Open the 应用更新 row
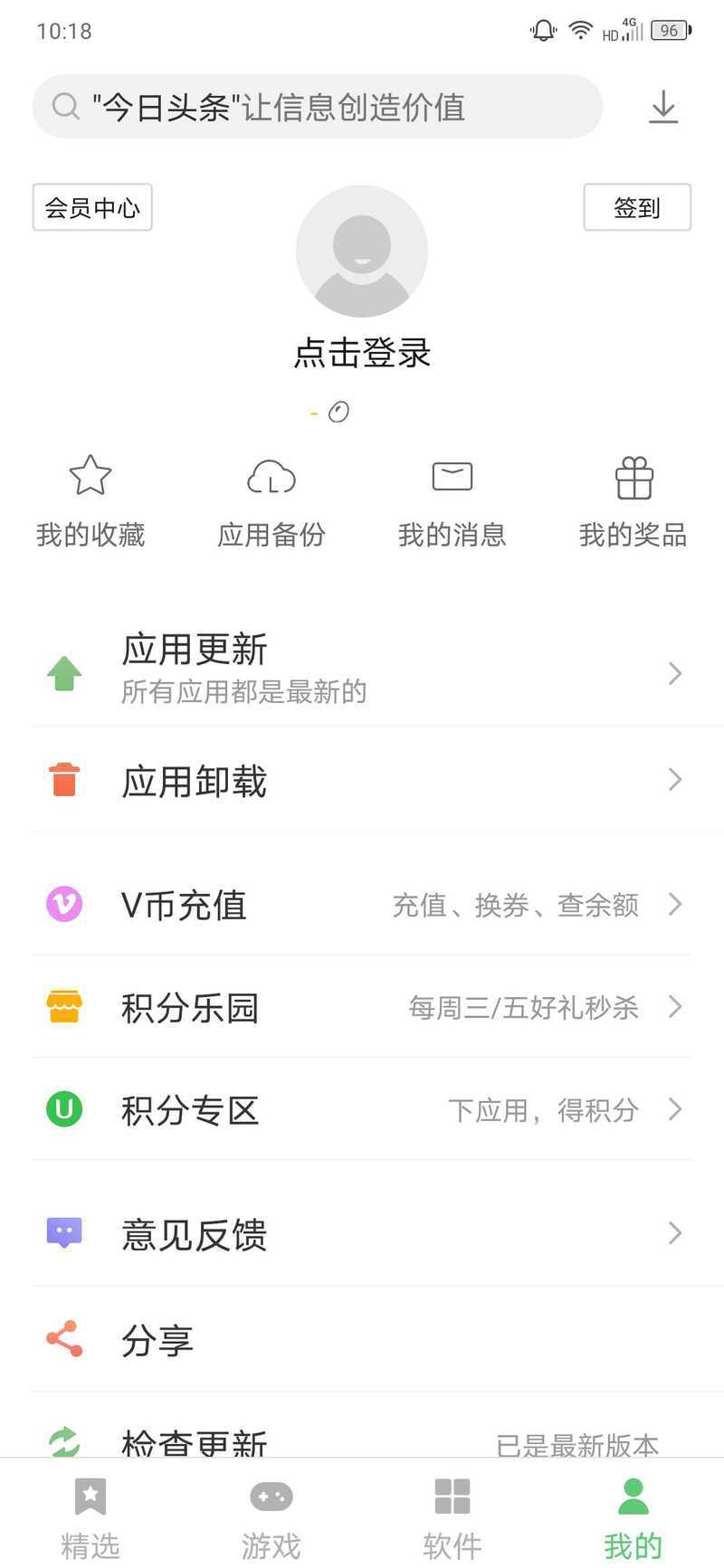 click(362, 672)
